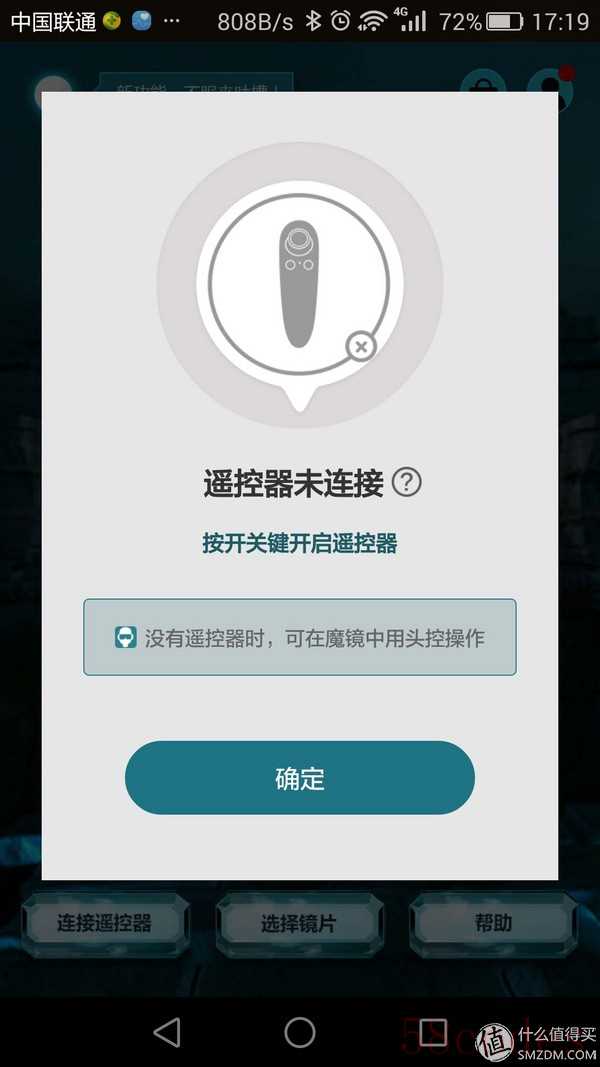Go to the home screen

click(300, 1032)
